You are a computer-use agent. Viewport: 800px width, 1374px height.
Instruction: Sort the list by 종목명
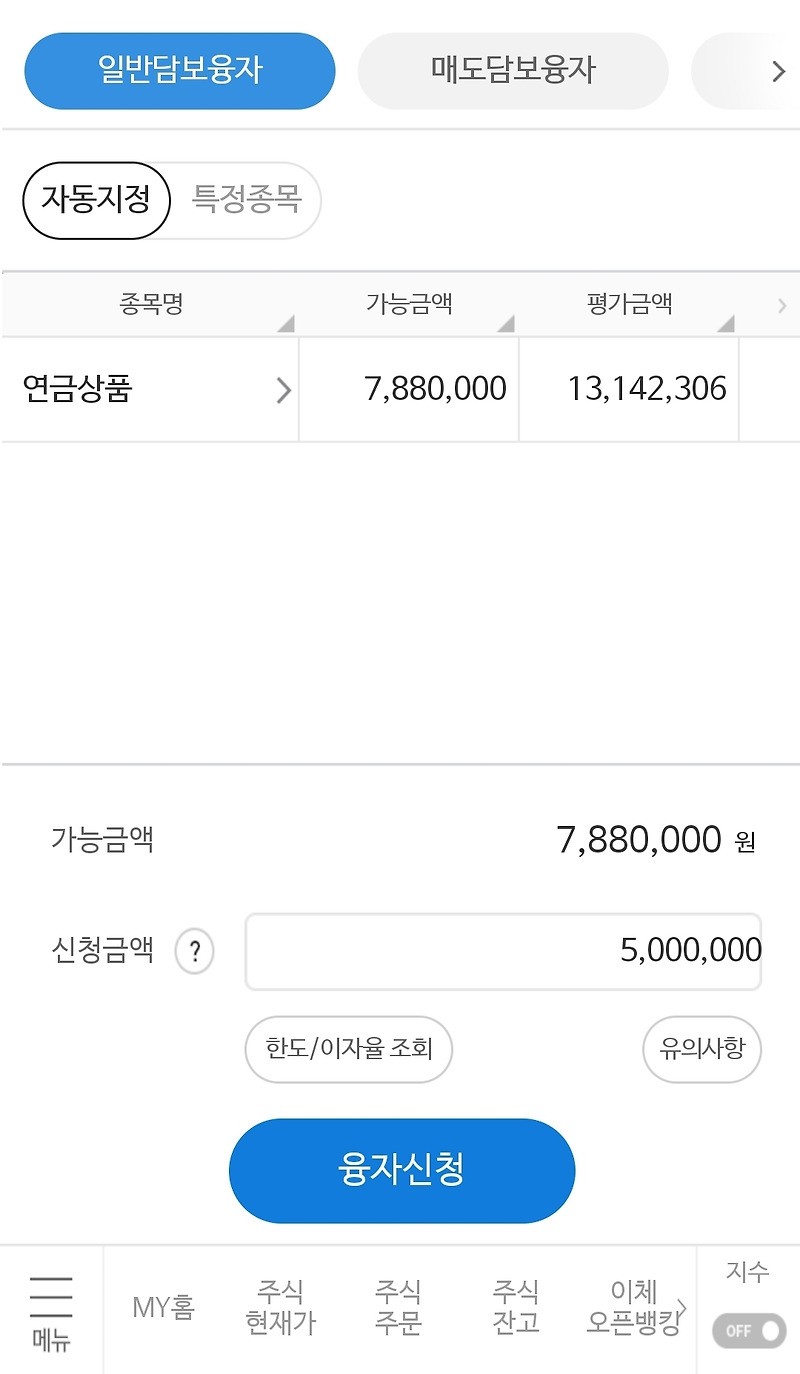tap(151, 304)
